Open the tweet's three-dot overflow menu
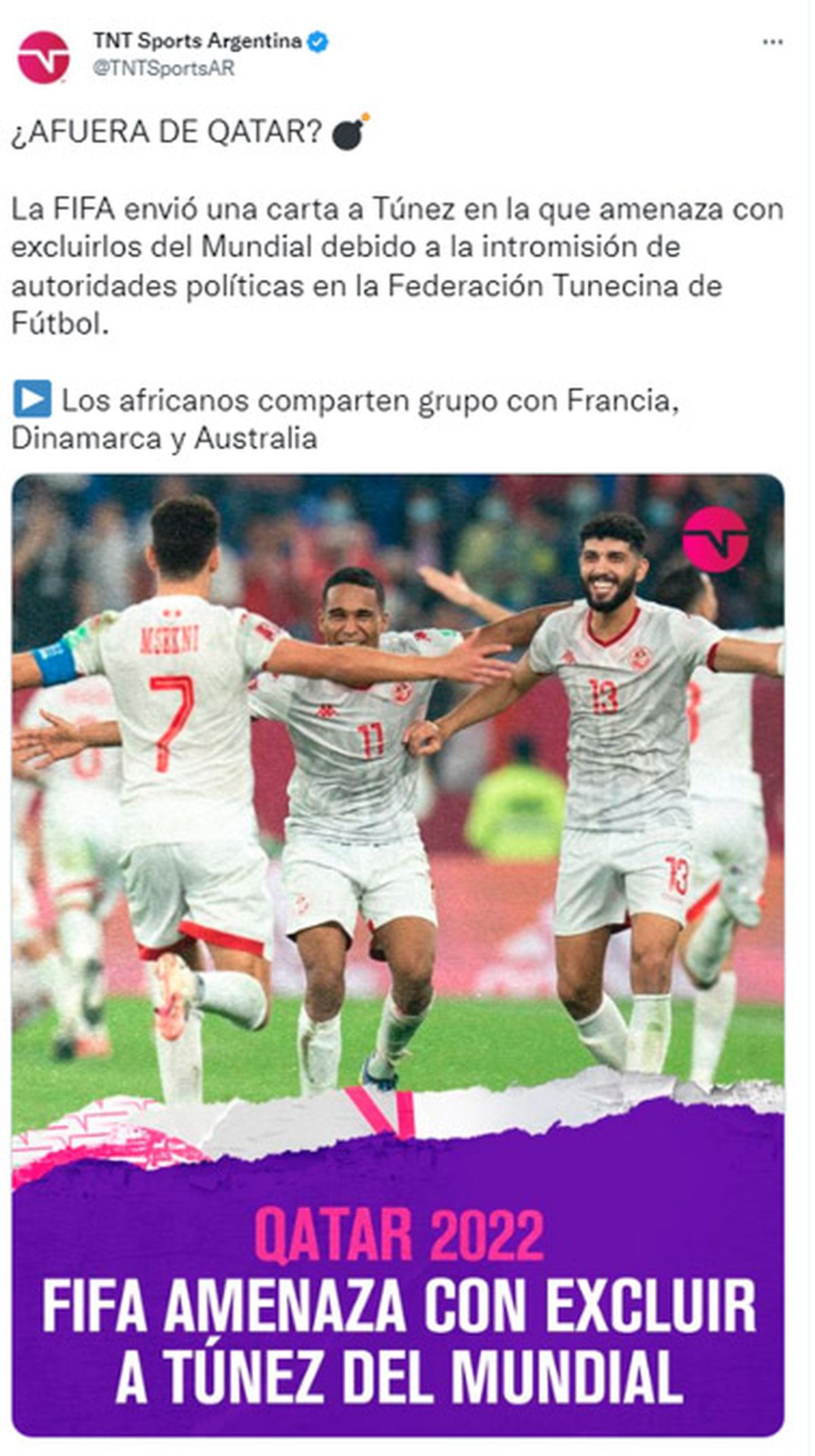The image size is (815, 1456). coord(772,42)
